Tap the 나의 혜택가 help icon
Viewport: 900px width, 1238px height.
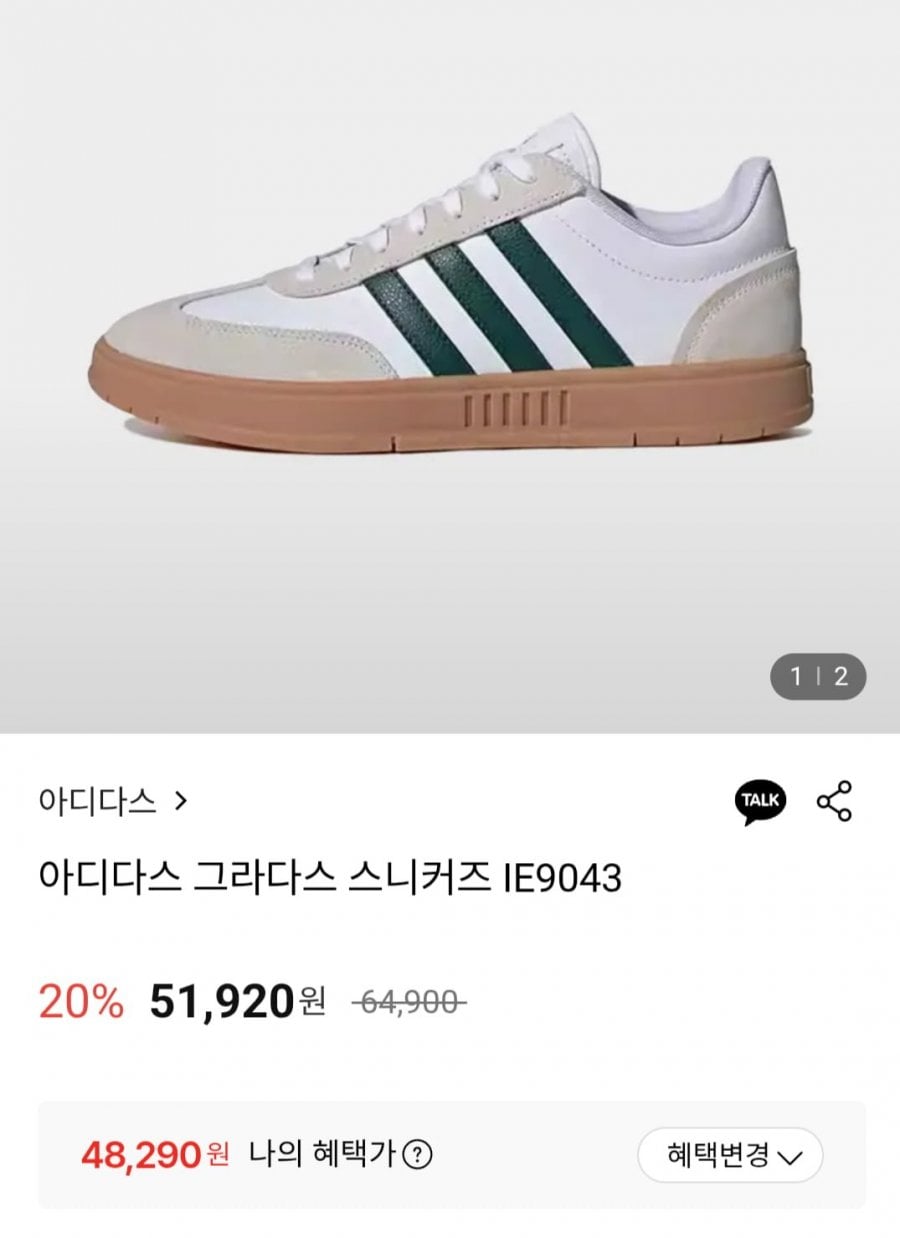tap(417, 1156)
